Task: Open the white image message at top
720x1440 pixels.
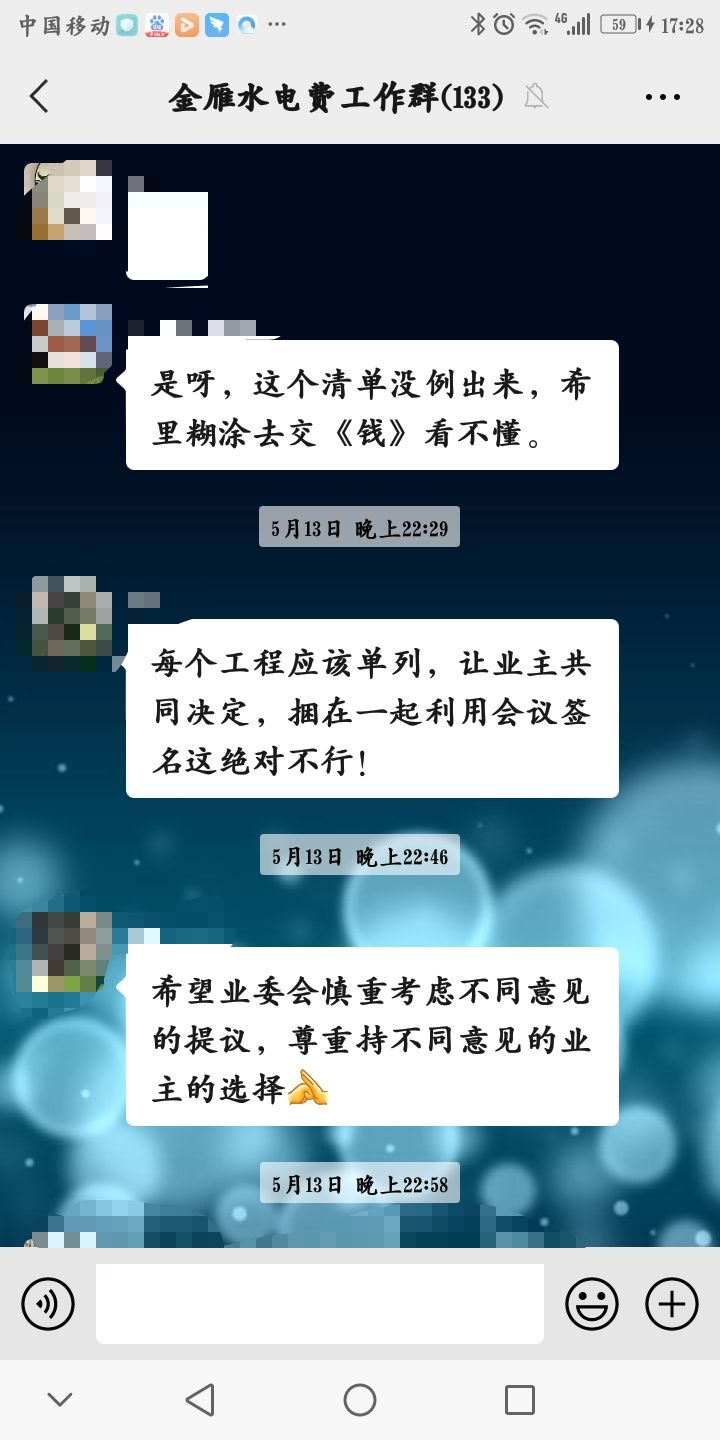Action: point(167,235)
